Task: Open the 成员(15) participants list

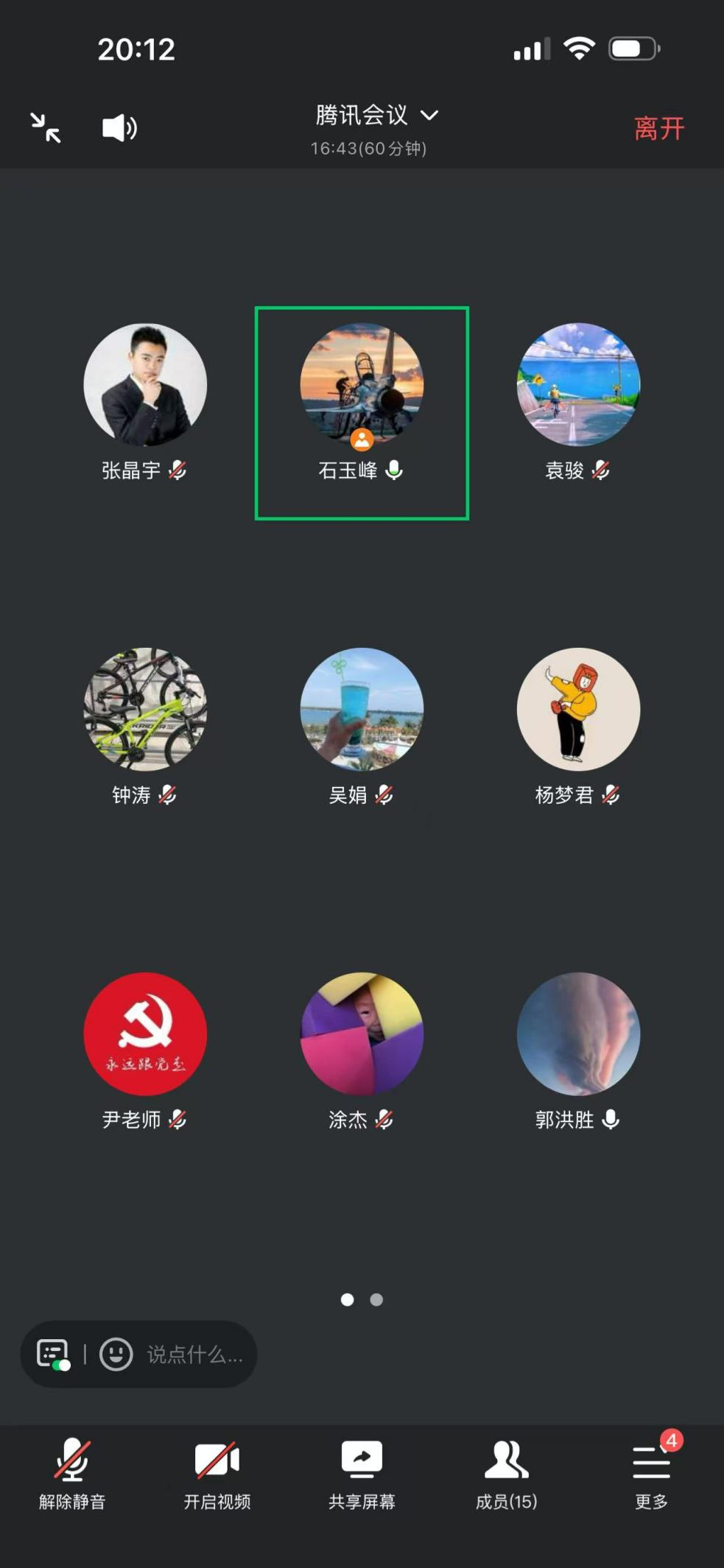Action: pos(507,1474)
